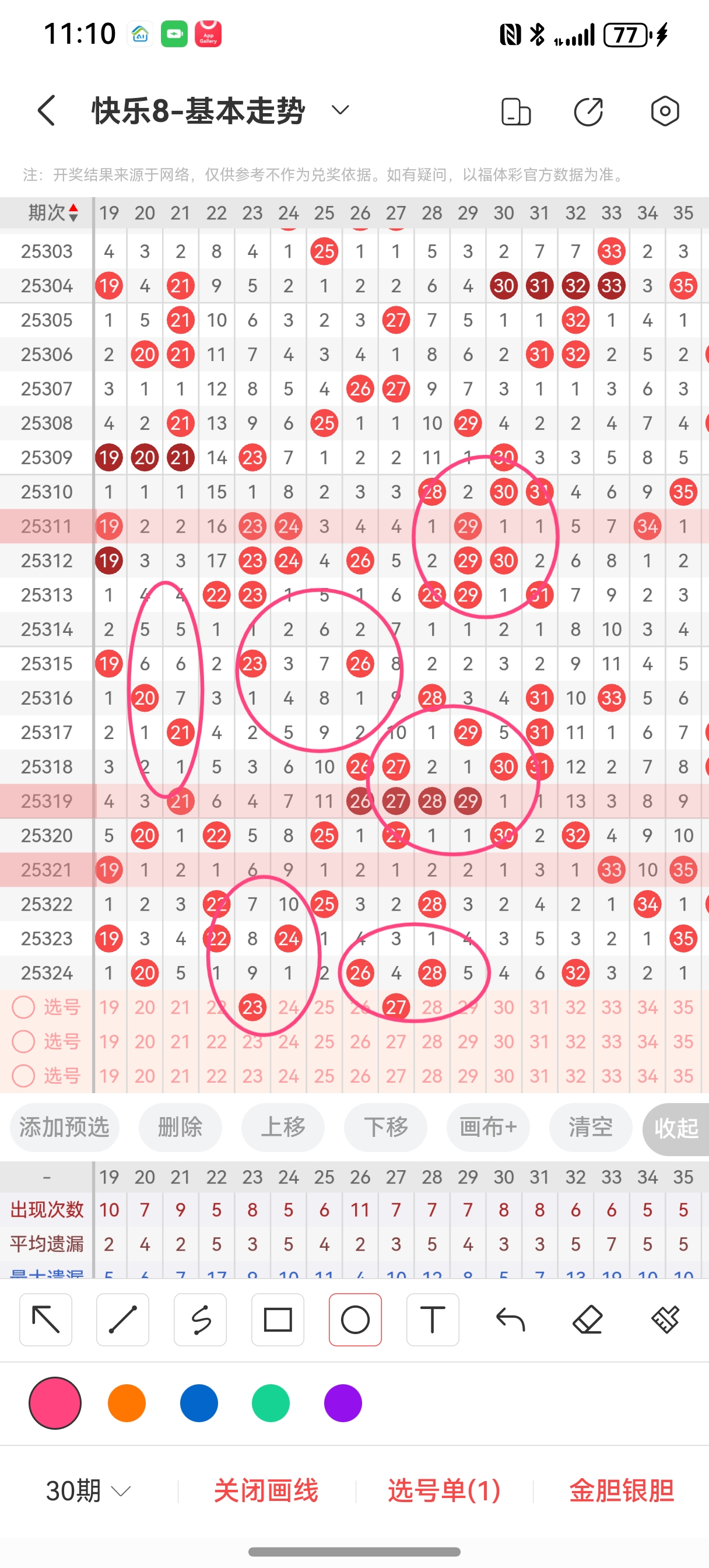Open the share icon at top right
Screen dimensions: 709x1568
pyautogui.click(x=588, y=112)
